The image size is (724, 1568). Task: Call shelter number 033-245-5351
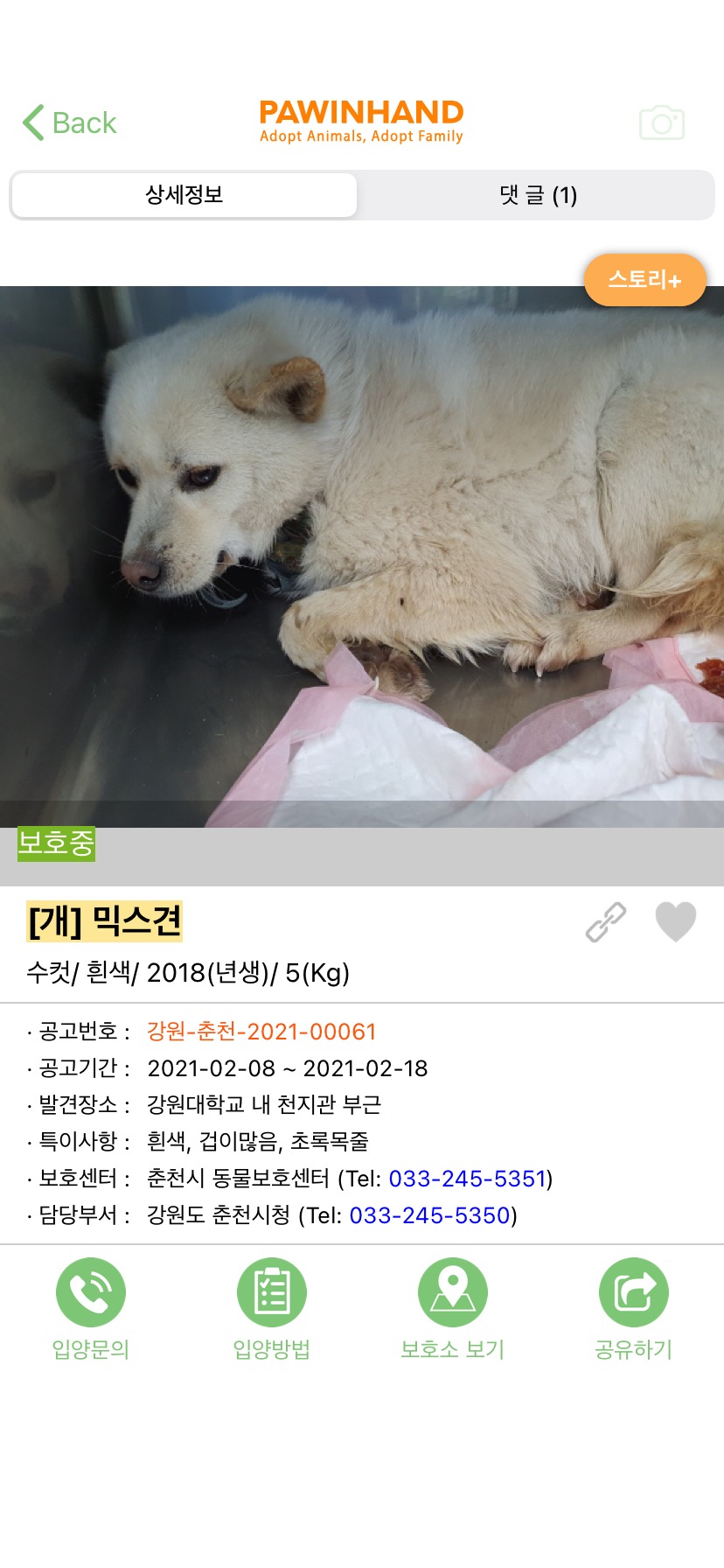point(467,1179)
